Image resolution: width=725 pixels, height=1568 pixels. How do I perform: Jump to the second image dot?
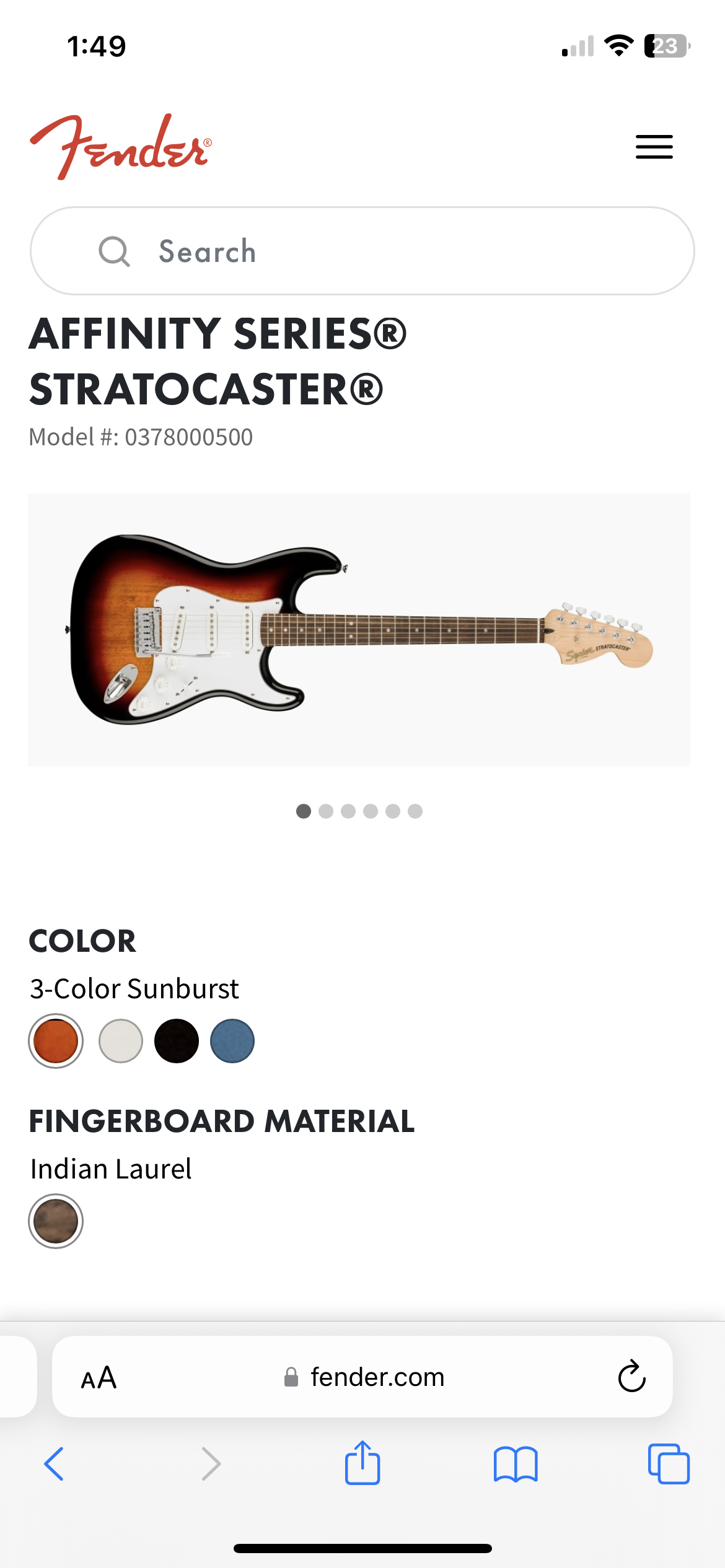point(326,811)
